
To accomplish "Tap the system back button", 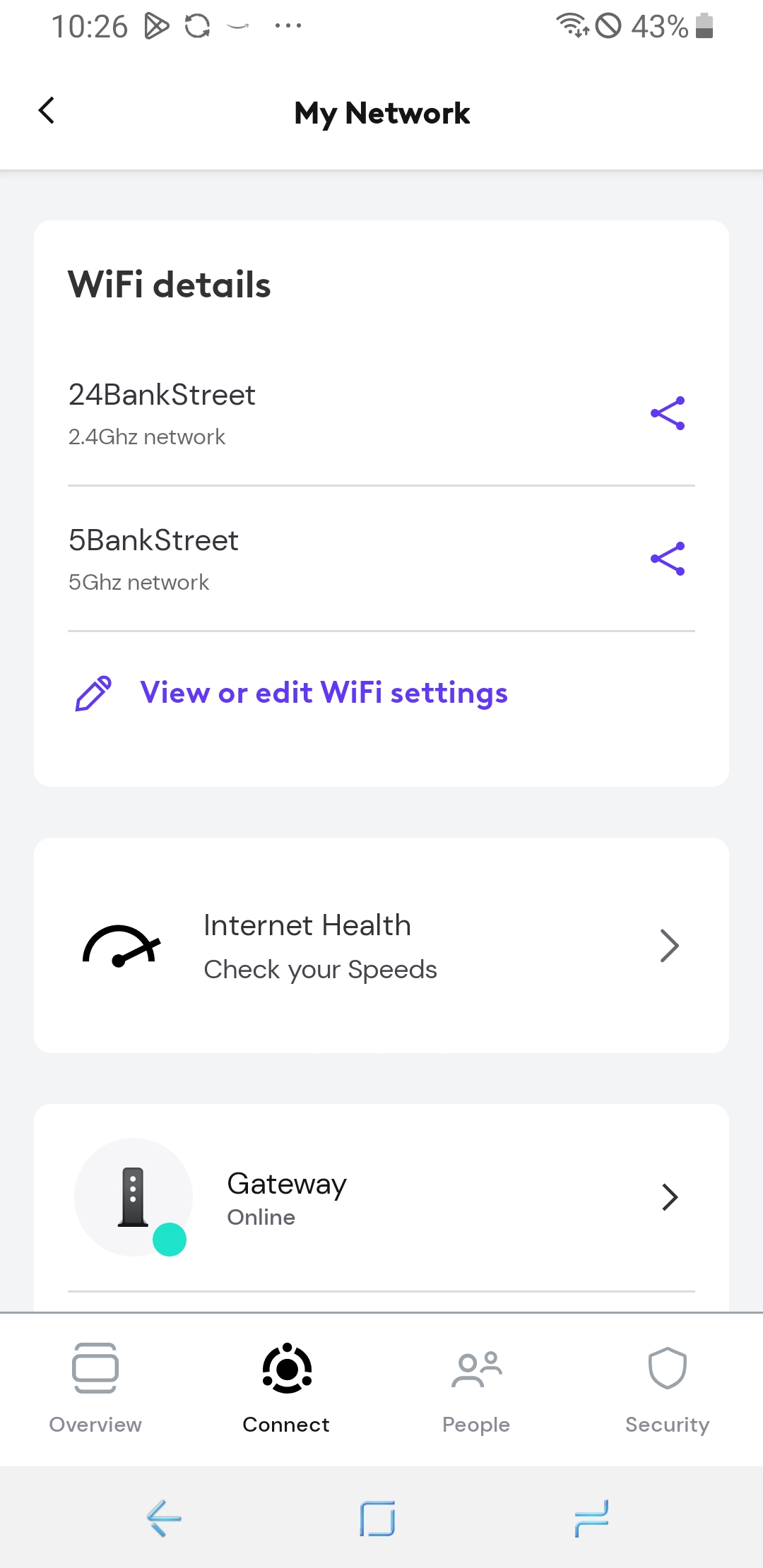I will click(x=164, y=1518).
